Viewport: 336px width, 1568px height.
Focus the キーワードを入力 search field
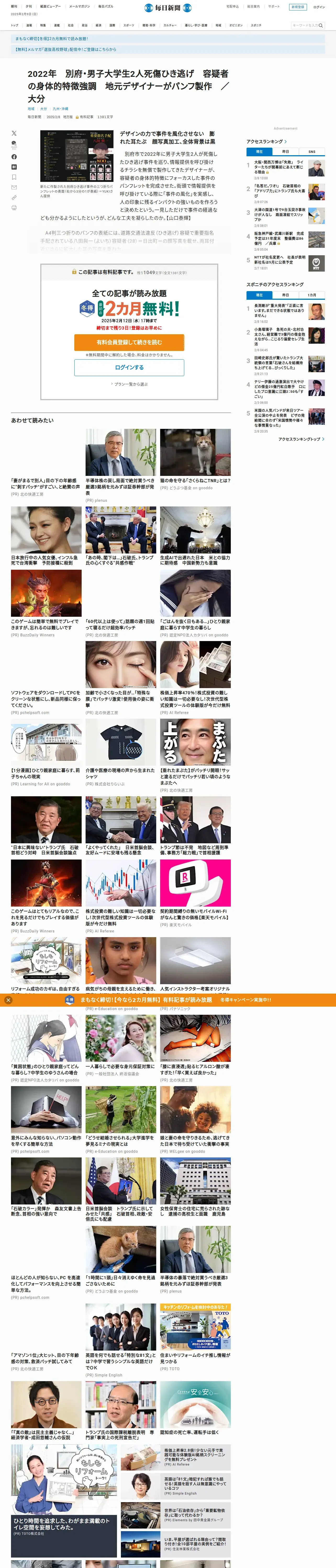click(305, 26)
